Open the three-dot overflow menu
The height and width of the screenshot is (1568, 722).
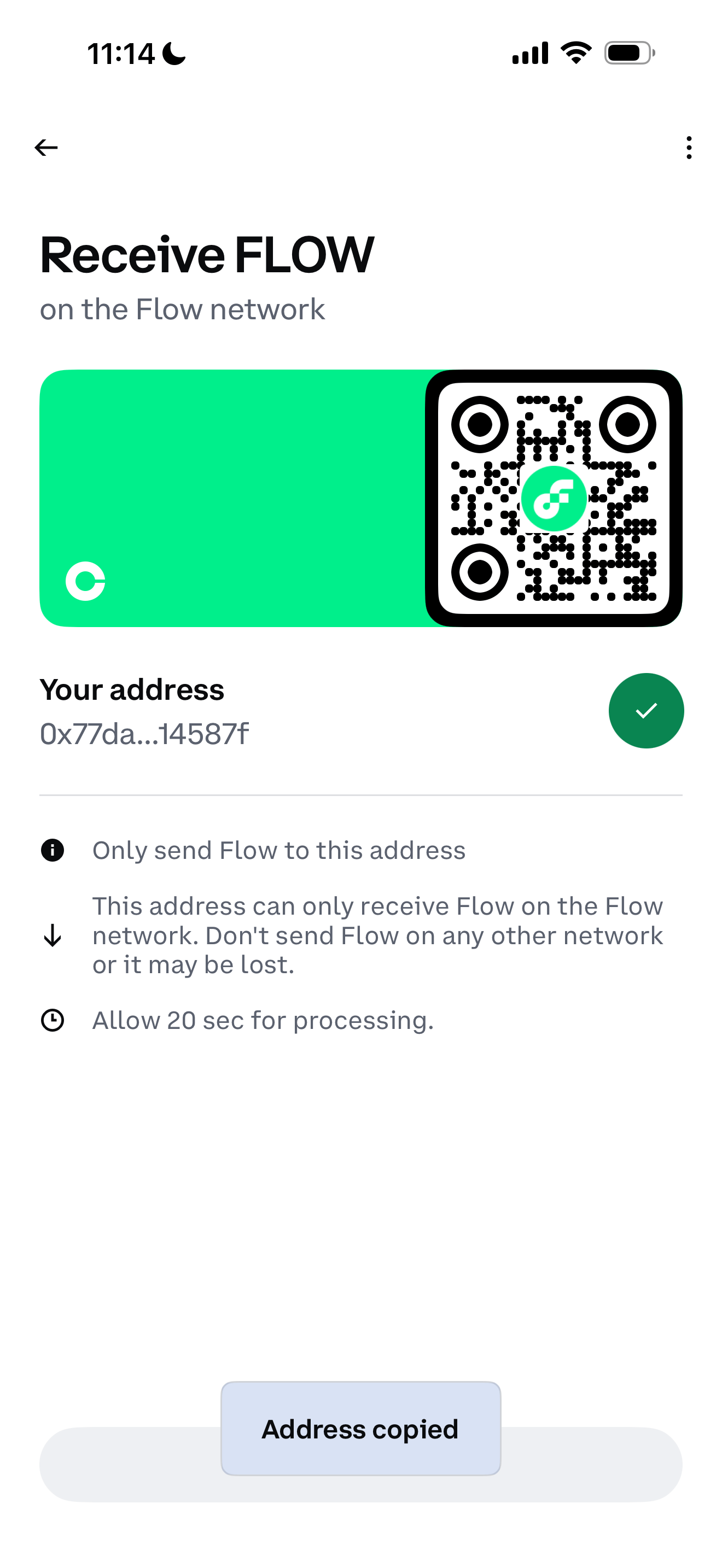[x=689, y=147]
